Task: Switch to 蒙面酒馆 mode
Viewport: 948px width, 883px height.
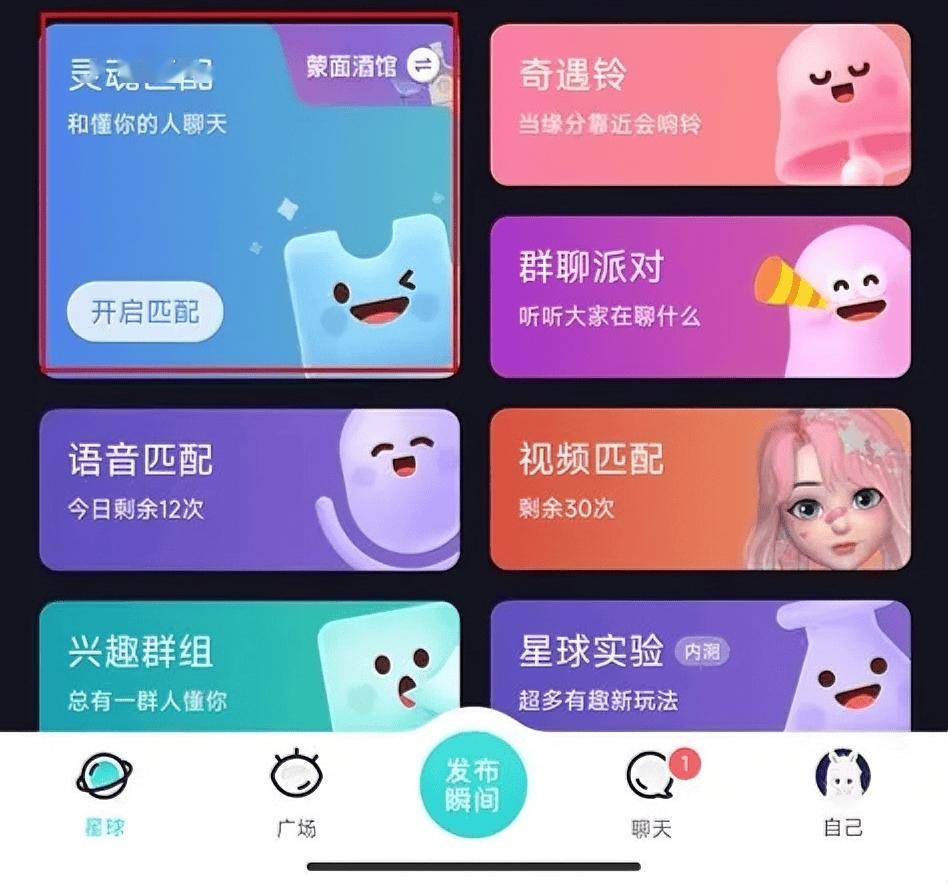Action: (372, 67)
